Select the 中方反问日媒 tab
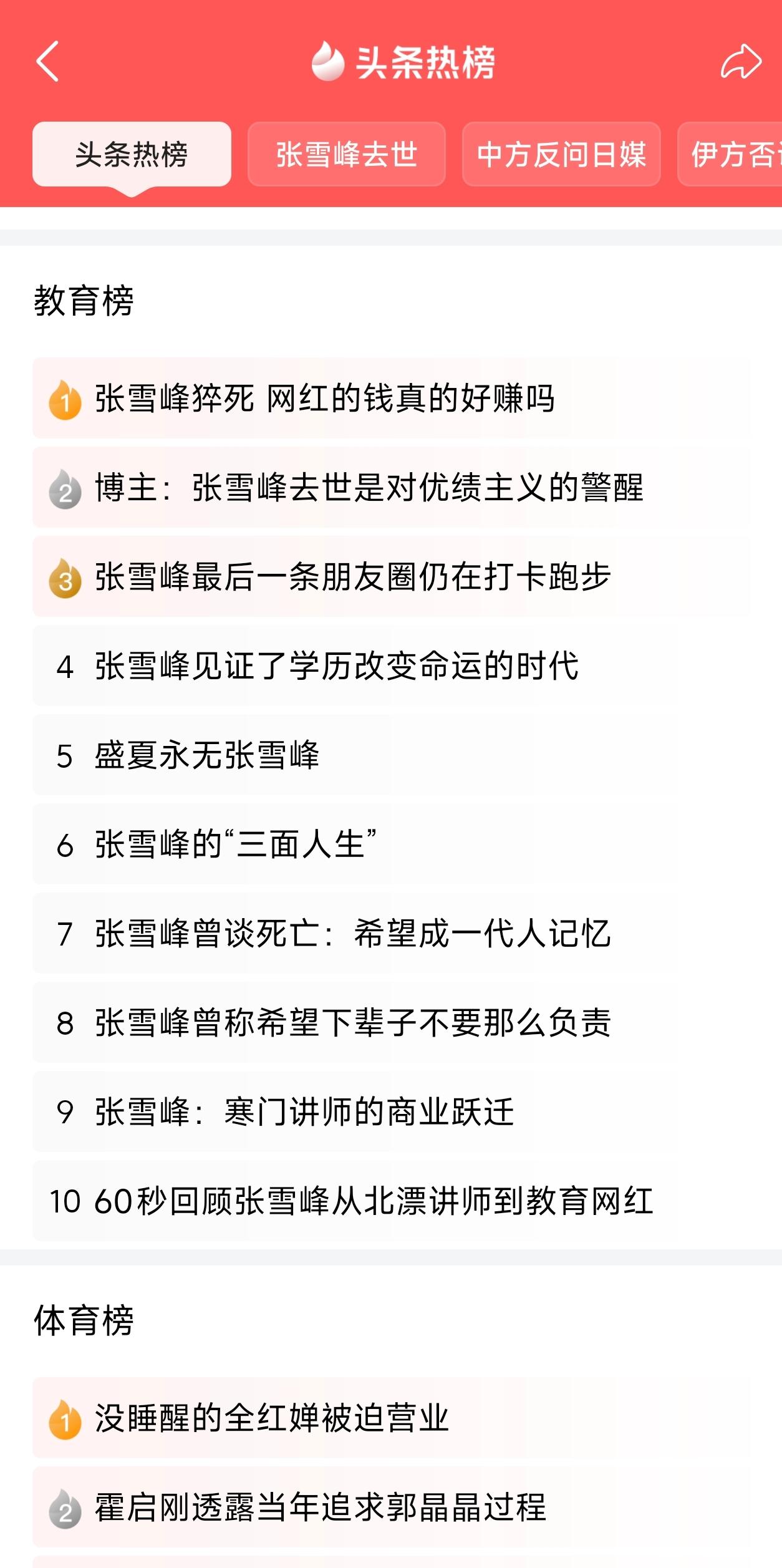Screen dimensions: 782x1568 point(561,155)
